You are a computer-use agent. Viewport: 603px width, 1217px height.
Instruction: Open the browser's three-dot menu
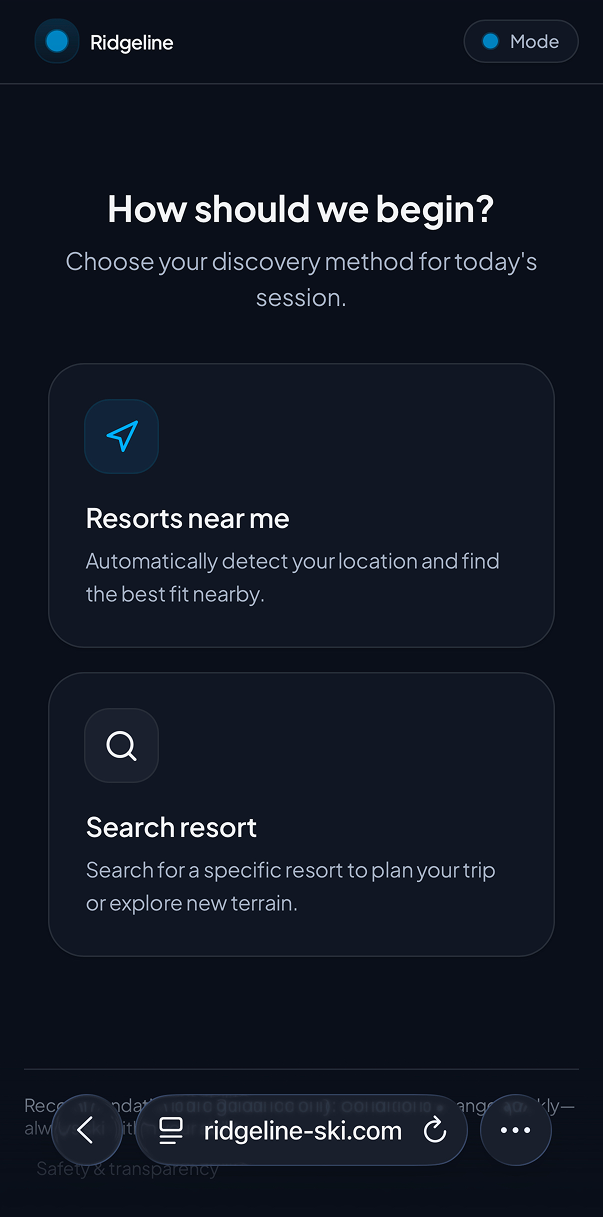(515, 1130)
